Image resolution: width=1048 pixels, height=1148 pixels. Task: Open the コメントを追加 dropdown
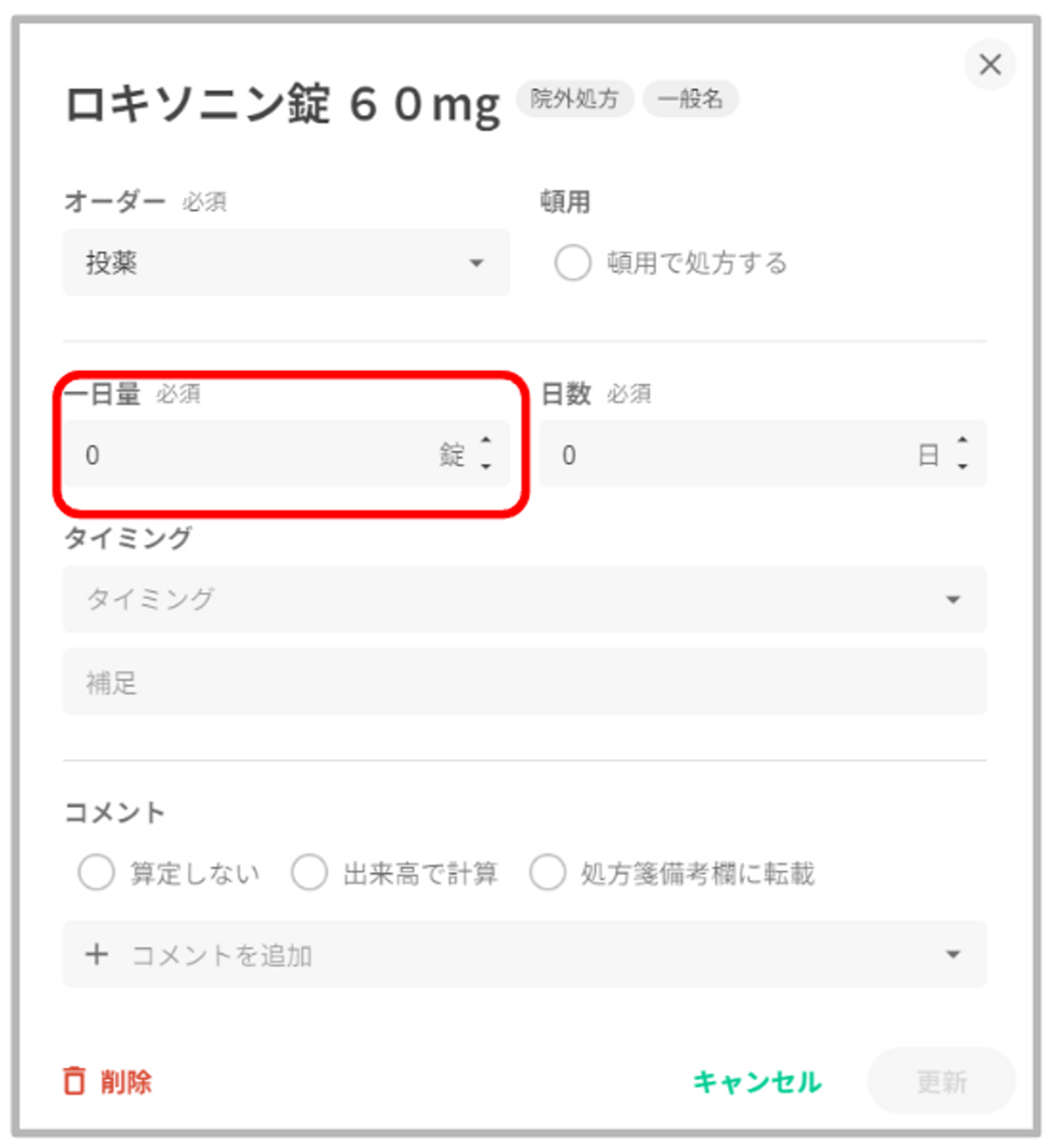tap(523, 955)
